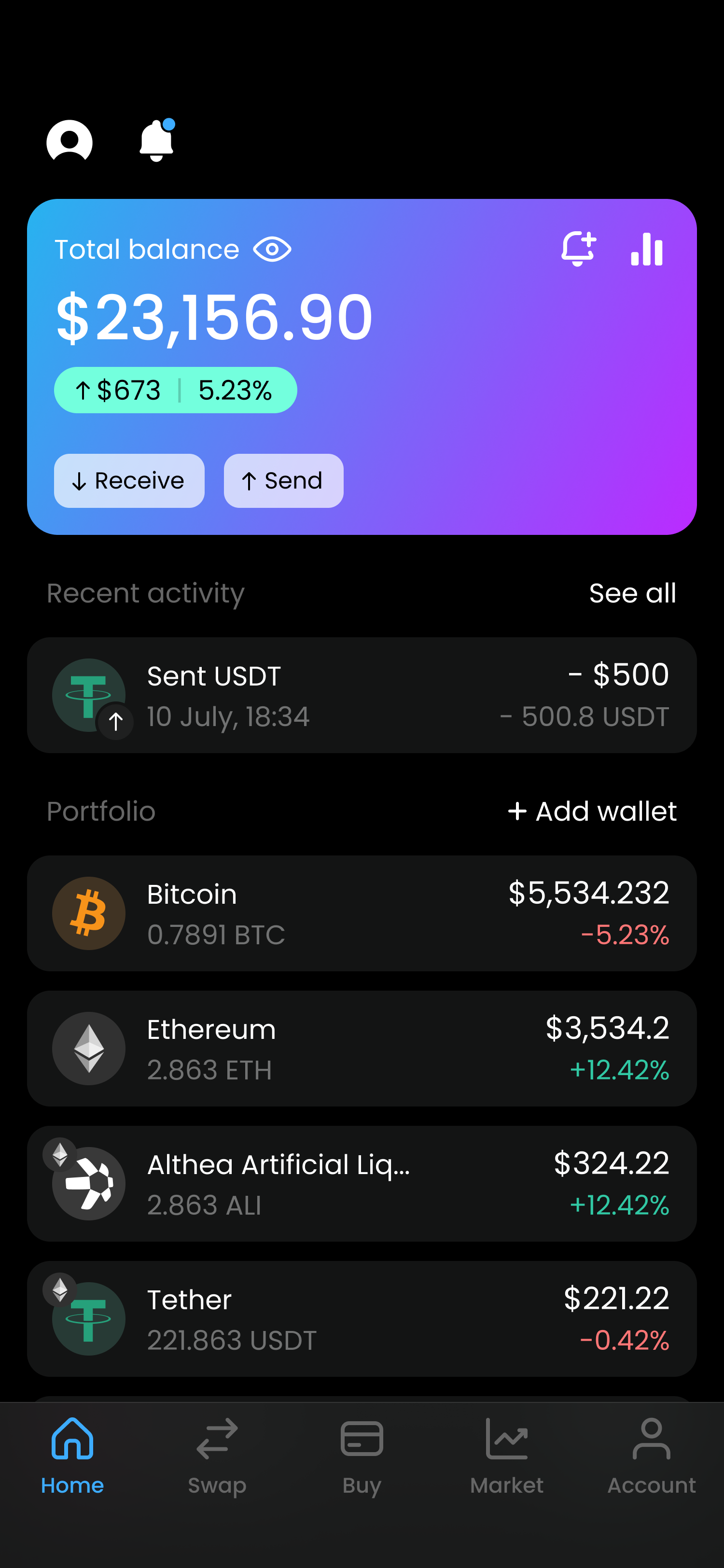724x1568 pixels.
Task: Click the add price alert bell icon
Action: point(578,250)
